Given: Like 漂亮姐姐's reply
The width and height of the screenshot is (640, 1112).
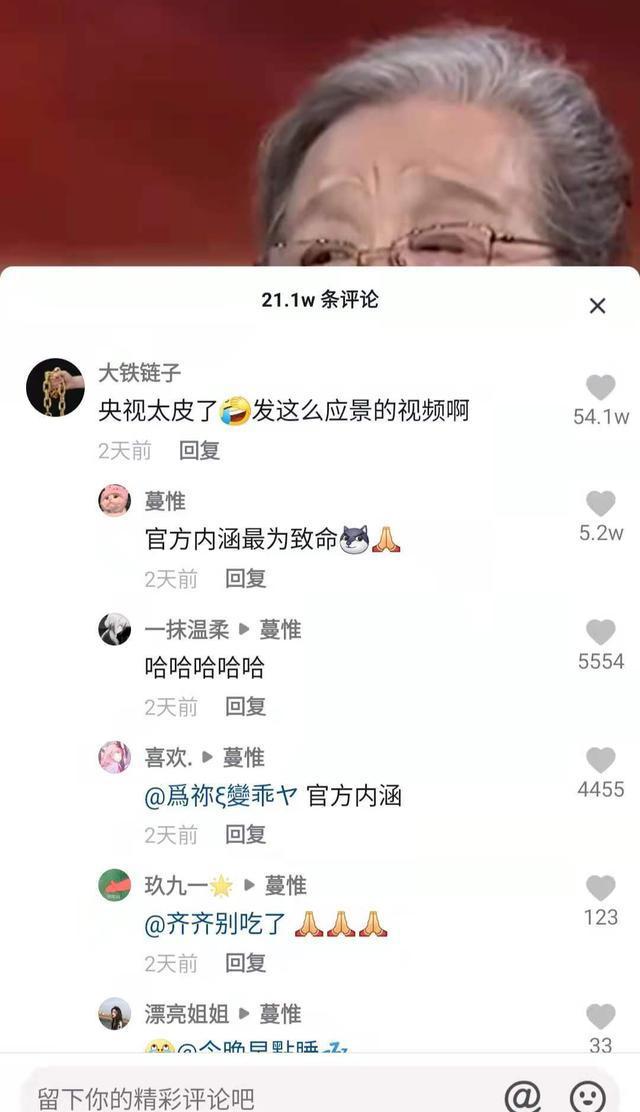Looking at the screenshot, I should (x=600, y=1016).
